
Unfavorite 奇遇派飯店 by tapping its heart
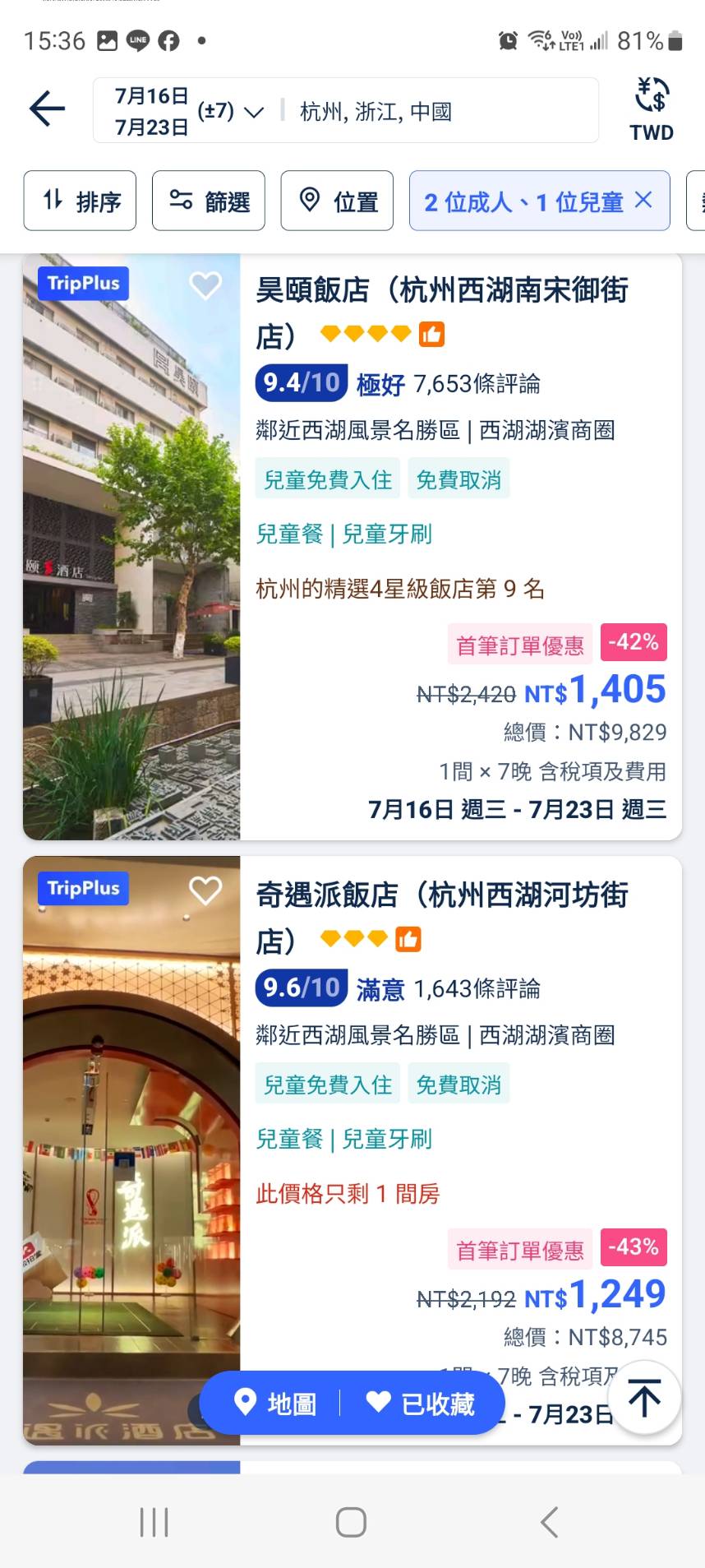205,890
